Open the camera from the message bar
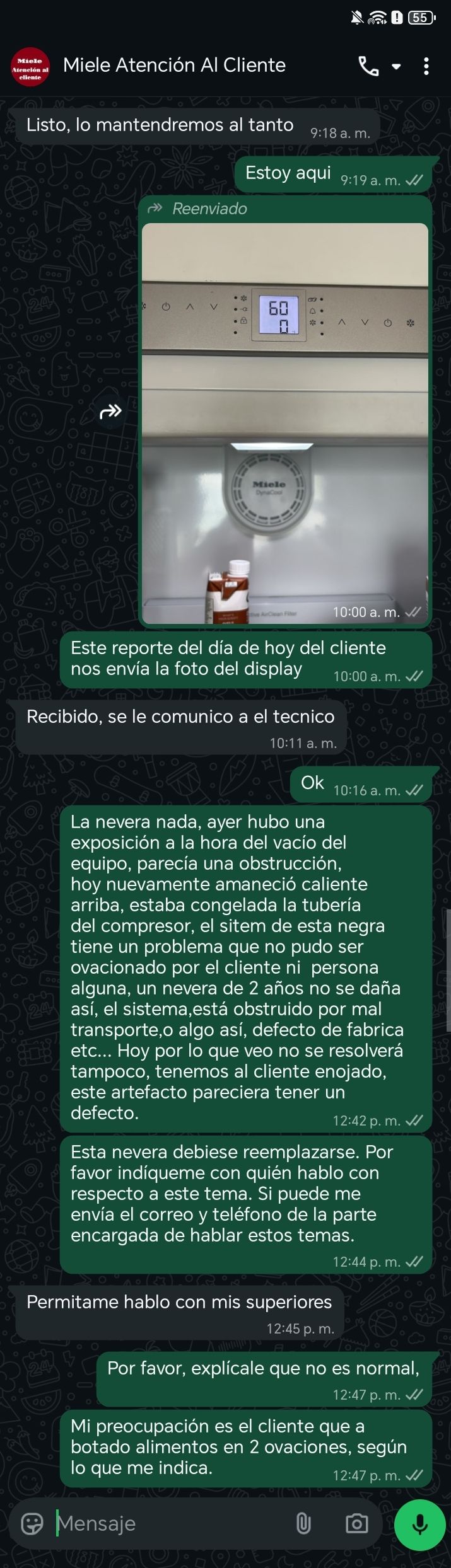Screen dimensions: 451x1568 pos(356,1524)
